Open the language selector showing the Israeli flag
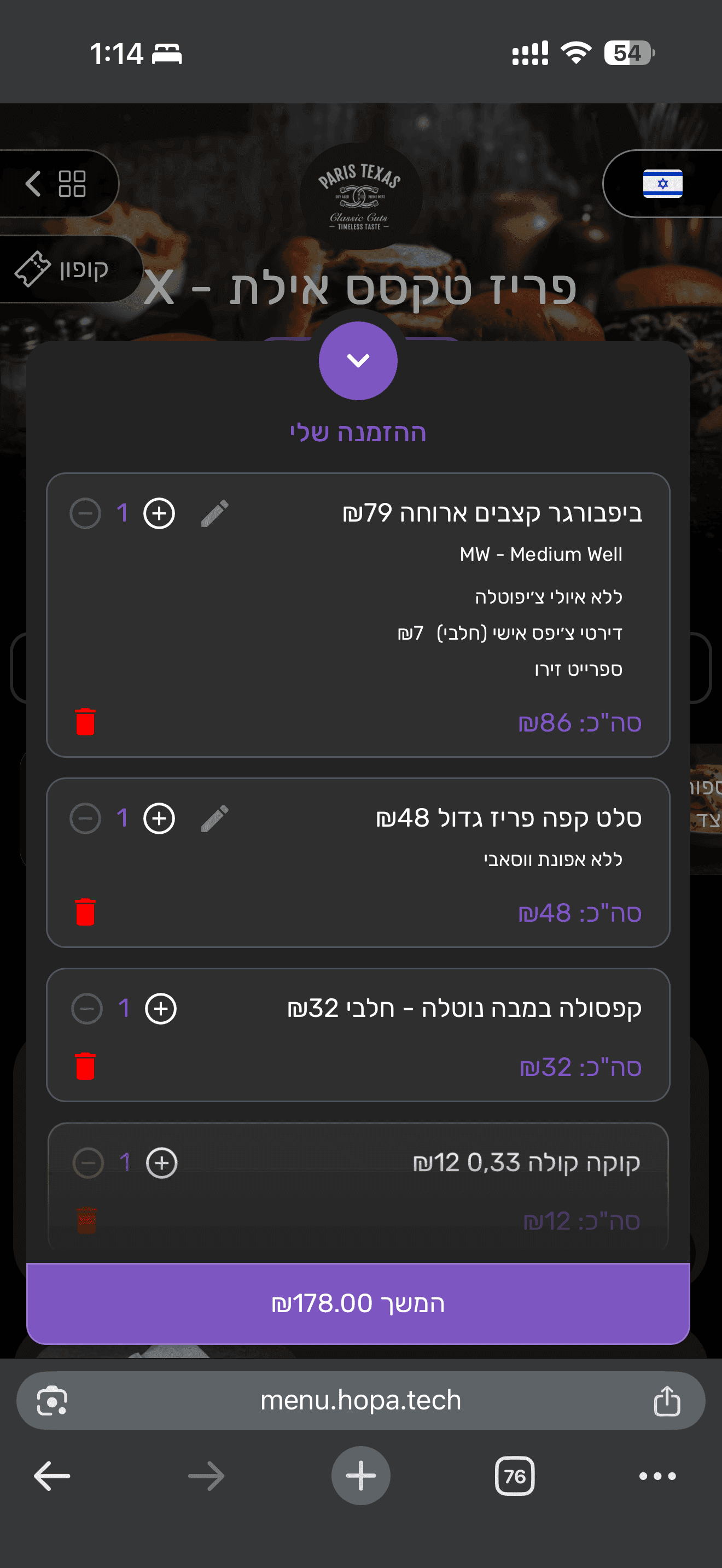722x1568 pixels. [663, 184]
